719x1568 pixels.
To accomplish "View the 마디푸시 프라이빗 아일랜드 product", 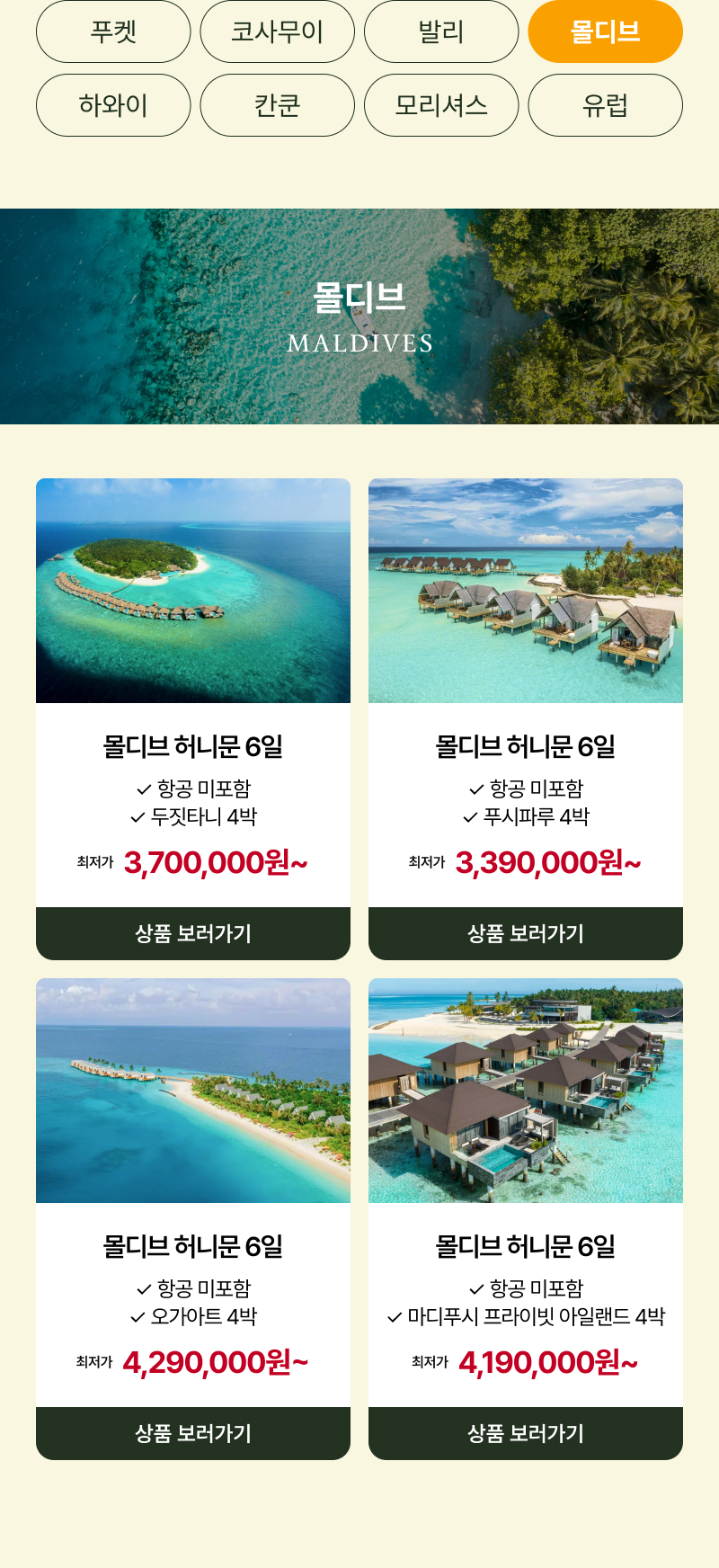I will point(526,1433).
